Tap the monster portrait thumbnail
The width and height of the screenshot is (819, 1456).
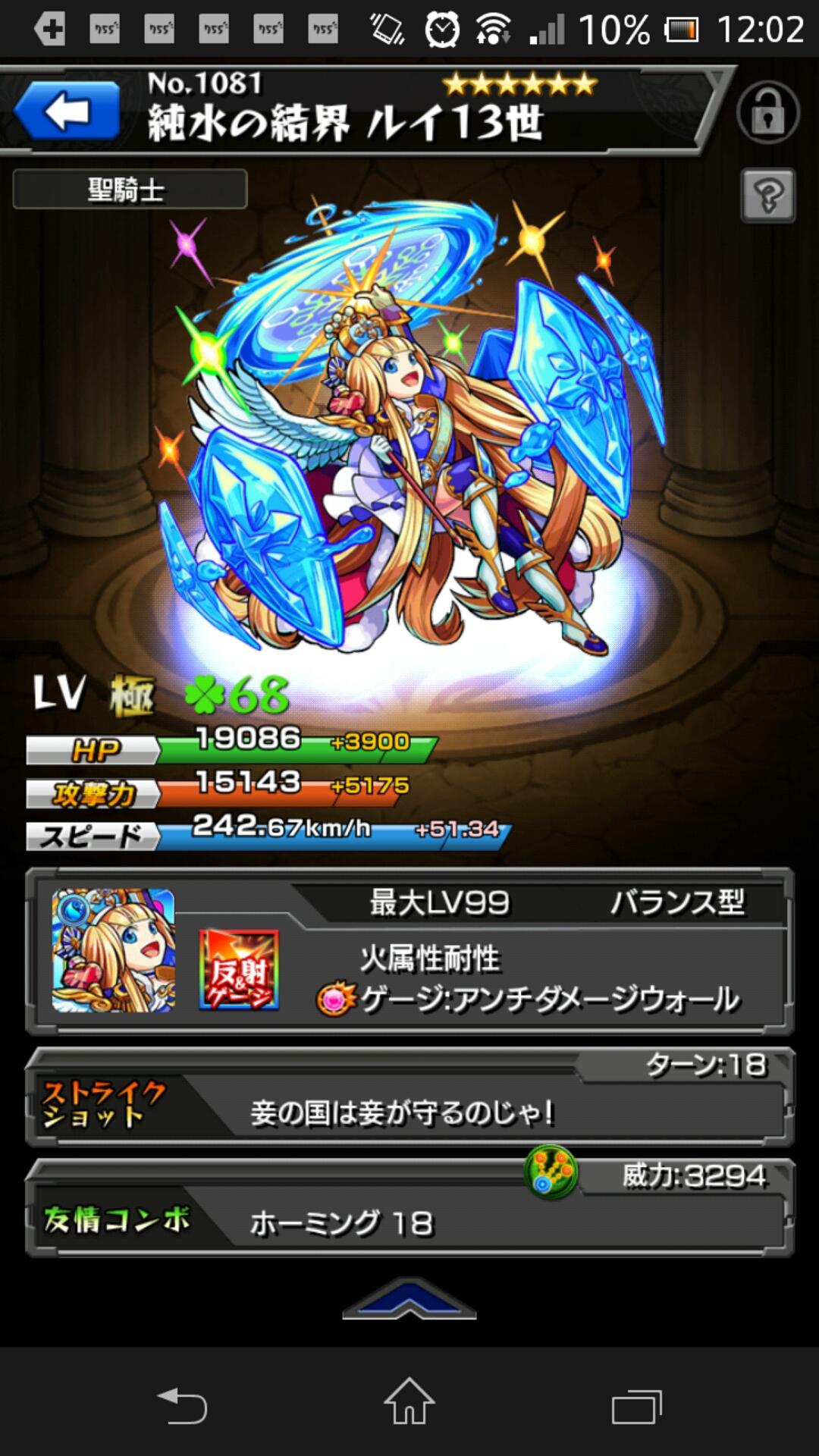(113, 950)
